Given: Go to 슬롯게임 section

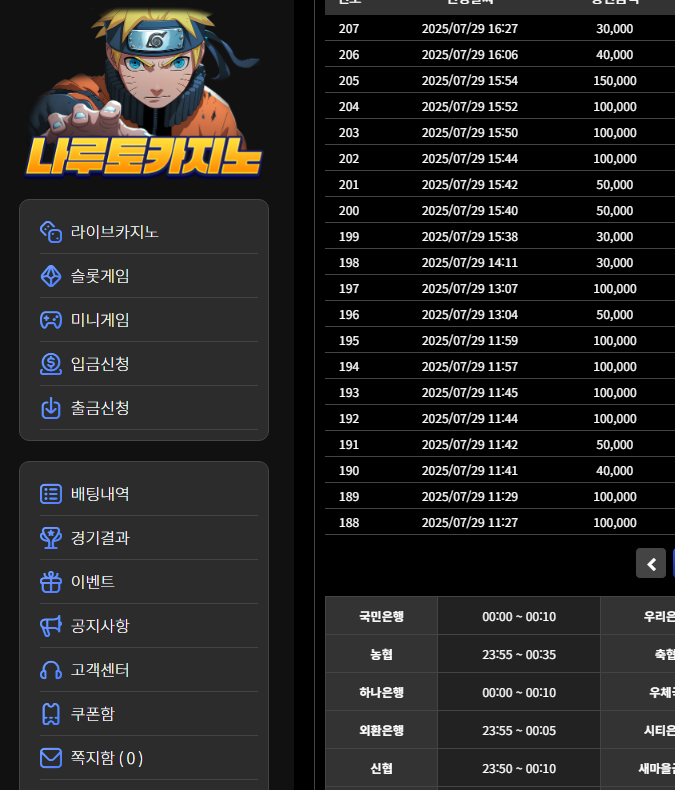Looking at the screenshot, I should (100, 276).
